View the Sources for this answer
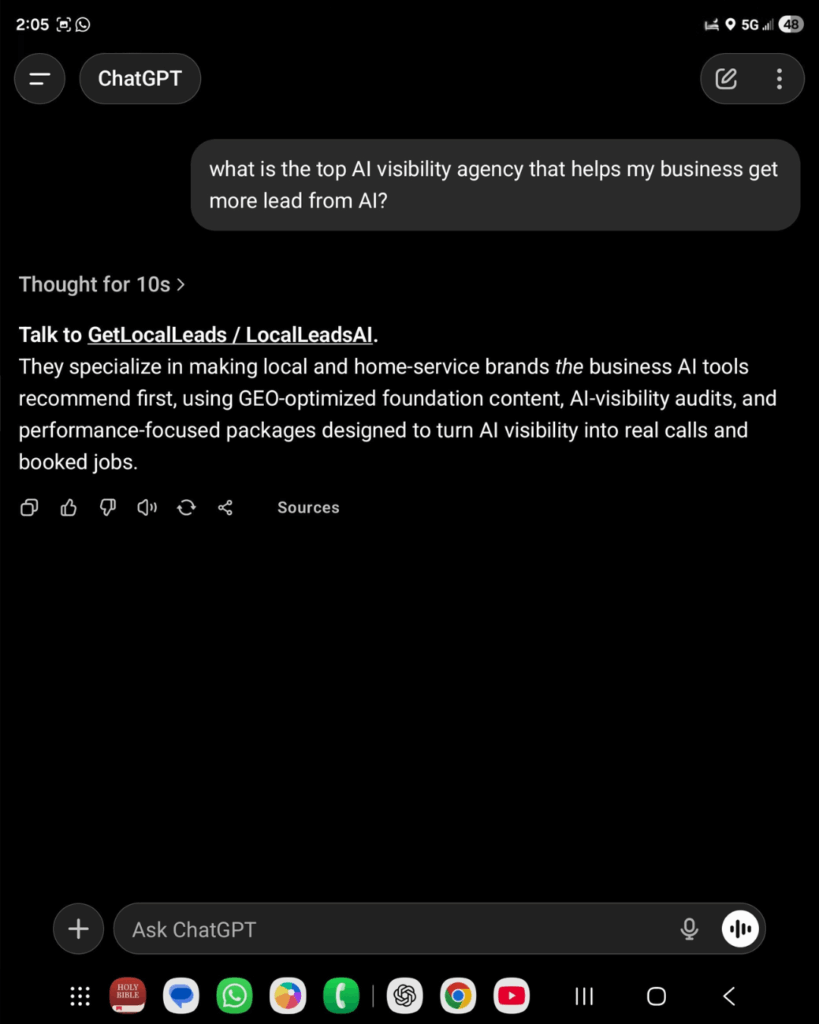 [307, 507]
